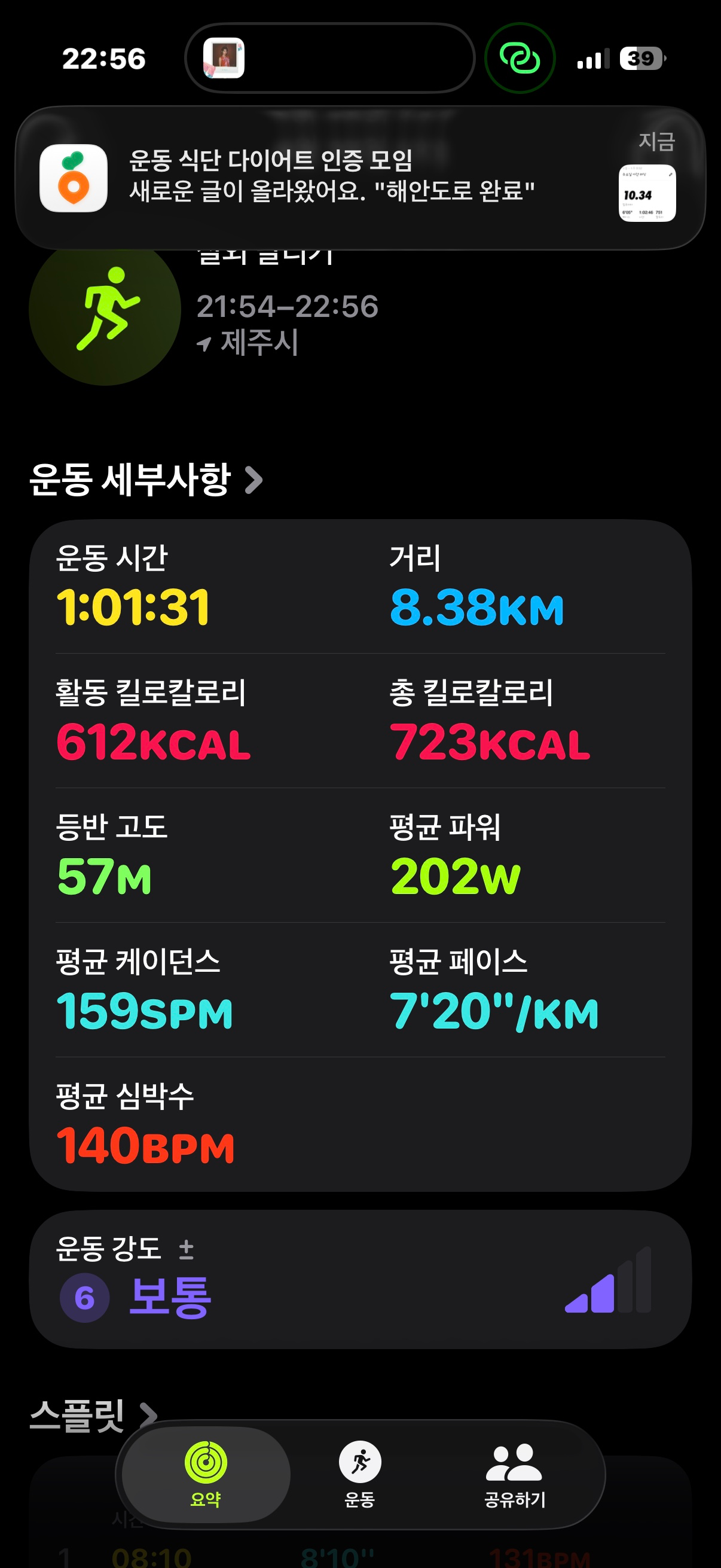Tap the Dynamic Island now-playing thumbnail

(x=224, y=59)
